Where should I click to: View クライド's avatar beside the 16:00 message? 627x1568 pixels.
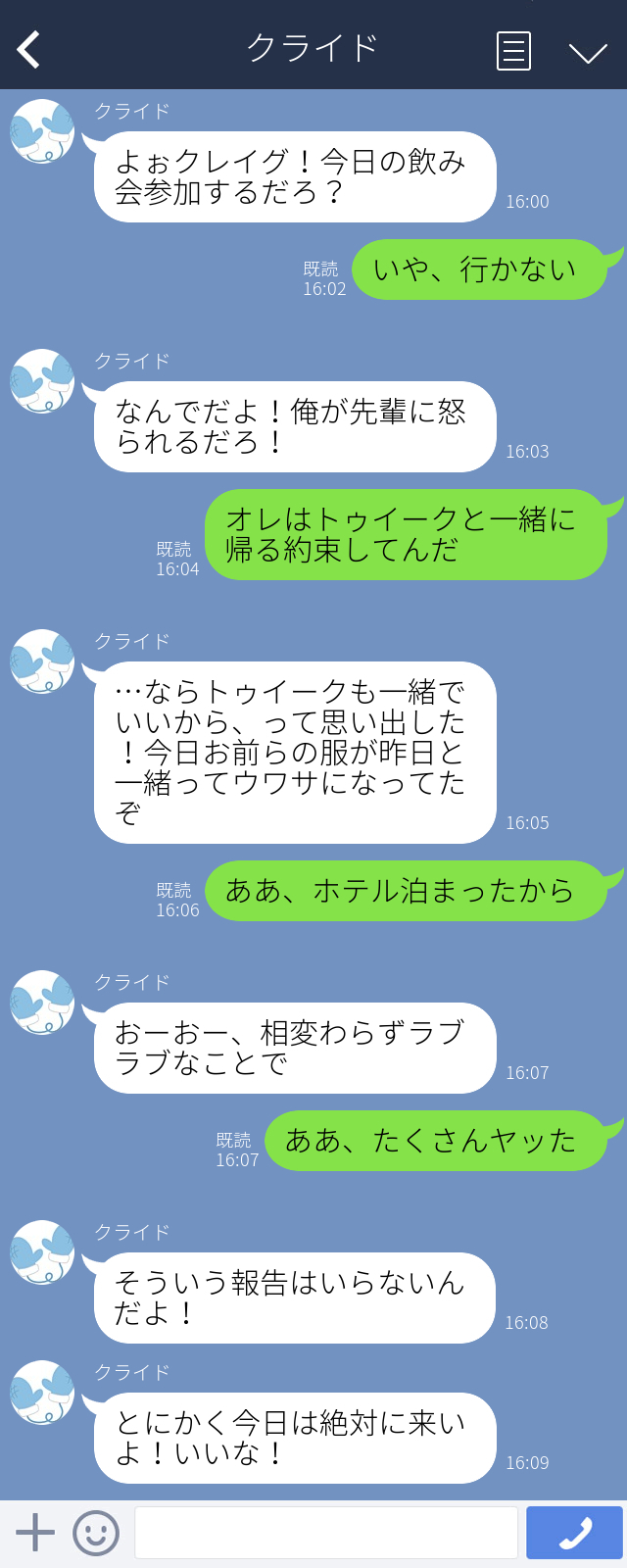pos(42,131)
